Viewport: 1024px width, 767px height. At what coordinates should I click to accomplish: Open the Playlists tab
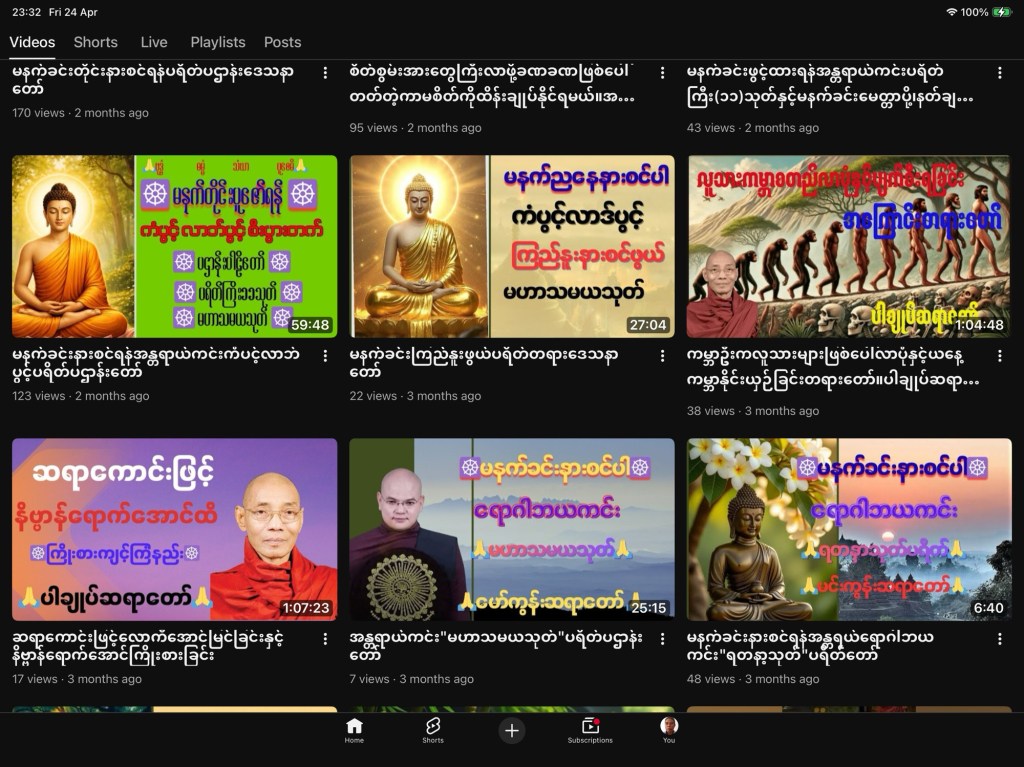coord(218,42)
